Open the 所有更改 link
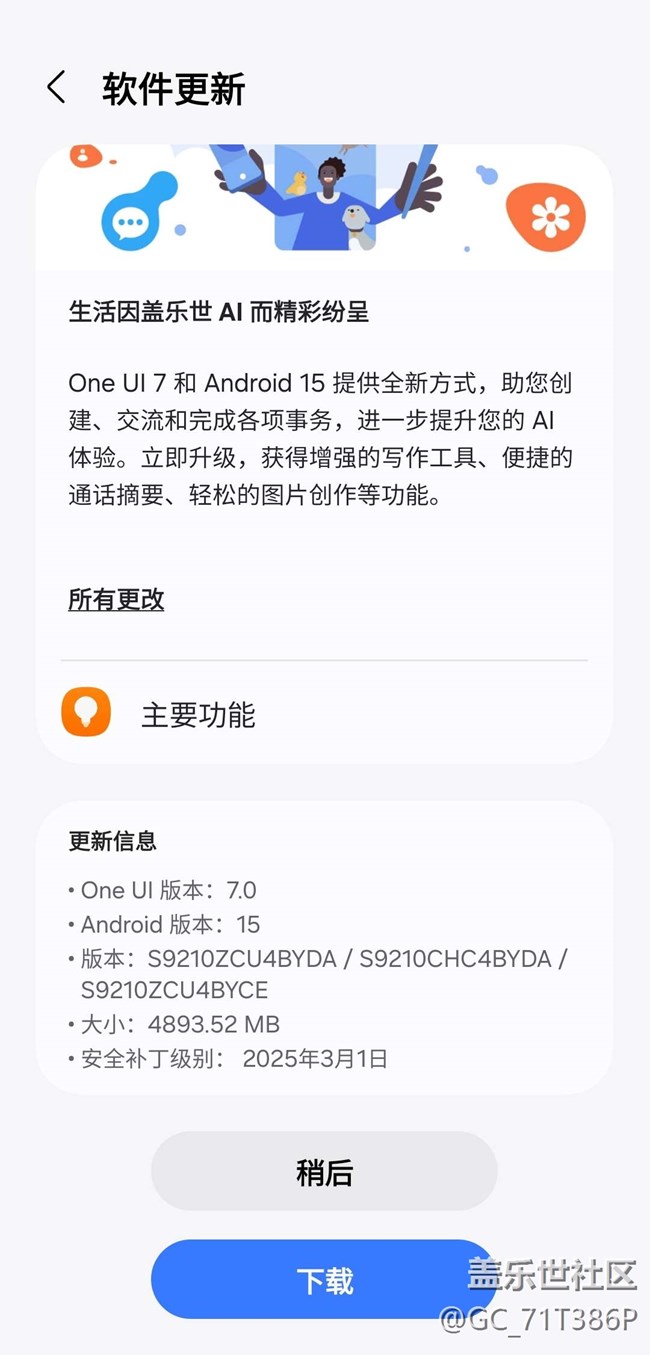 tap(116, 599)
